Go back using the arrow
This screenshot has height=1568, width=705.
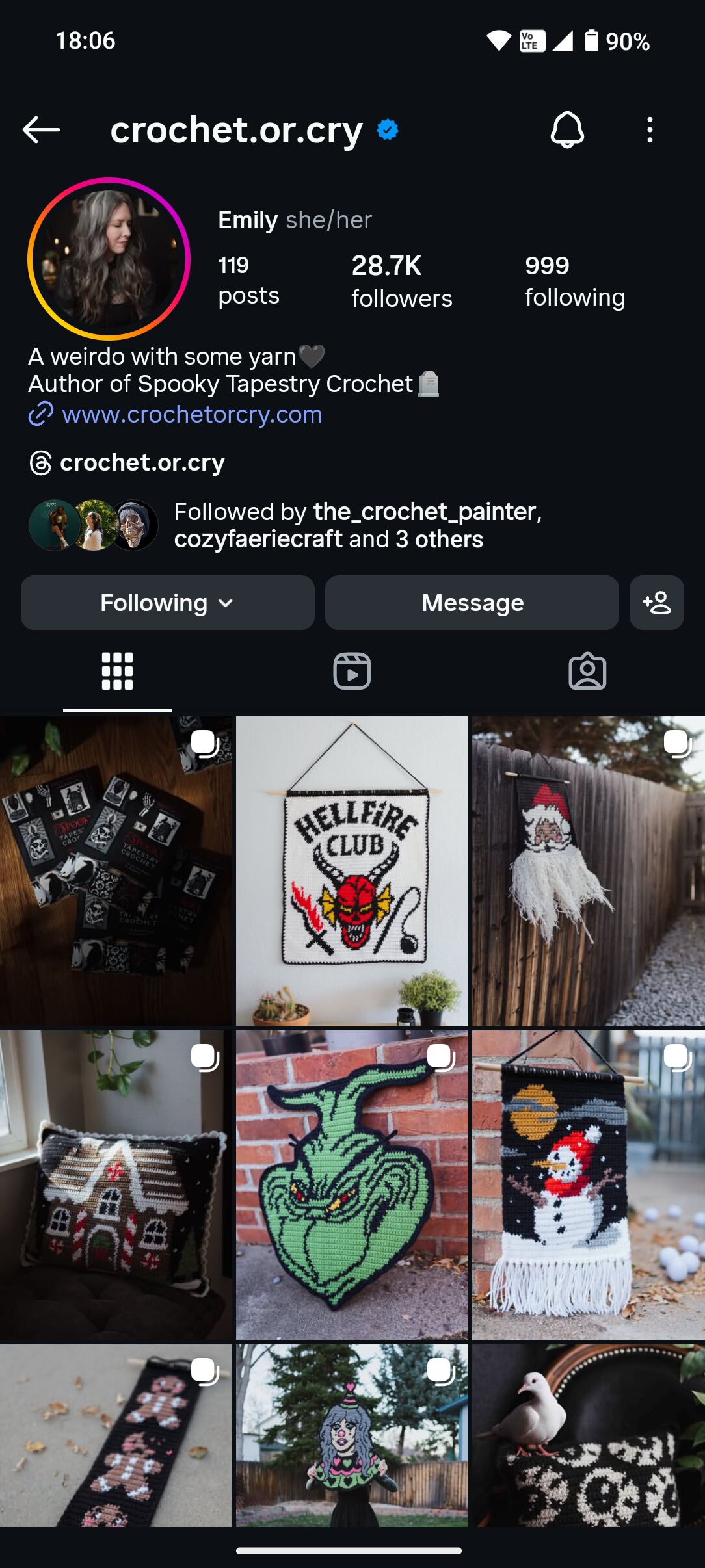coord(41,130)
